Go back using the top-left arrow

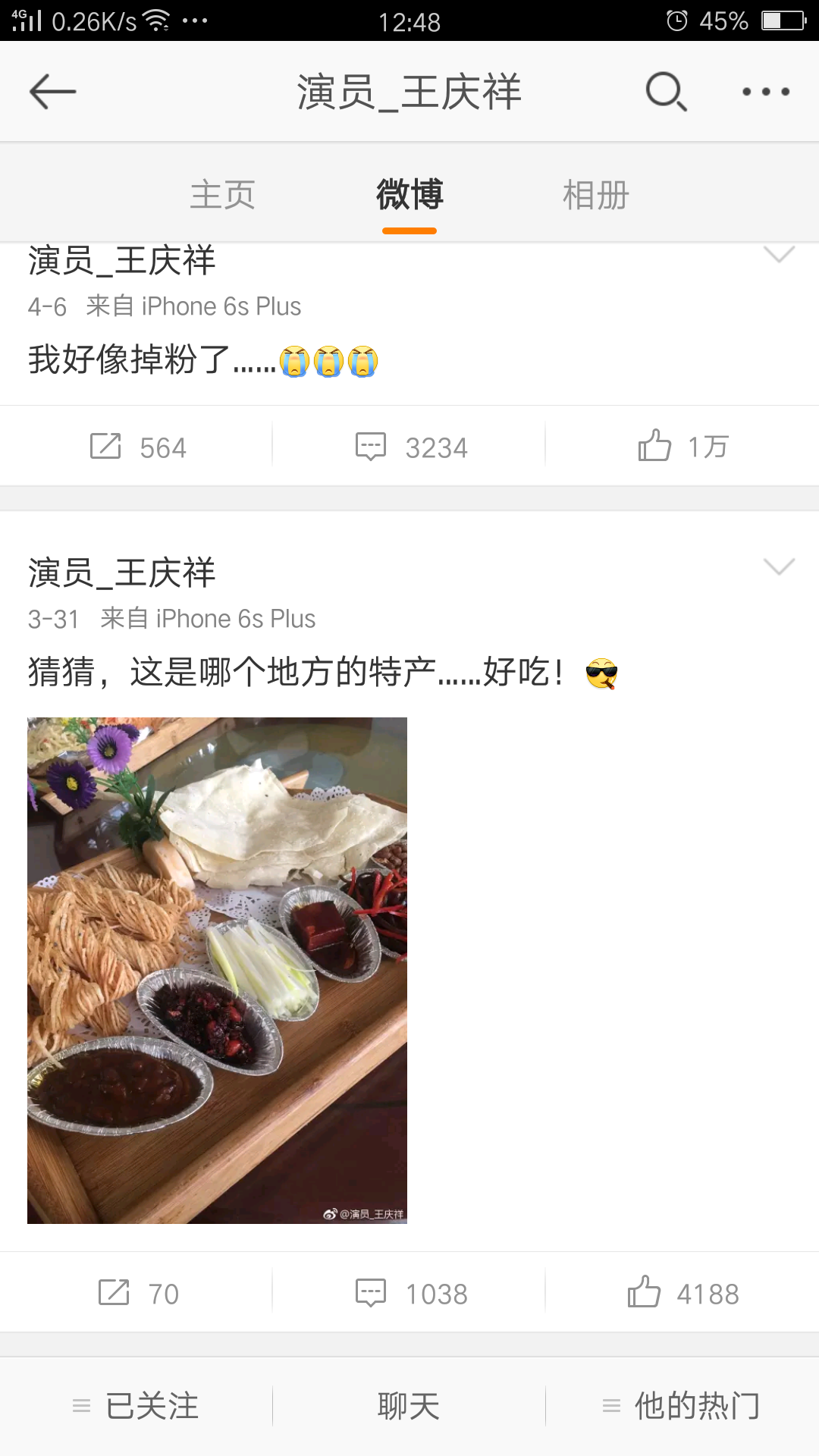point(52,92)
